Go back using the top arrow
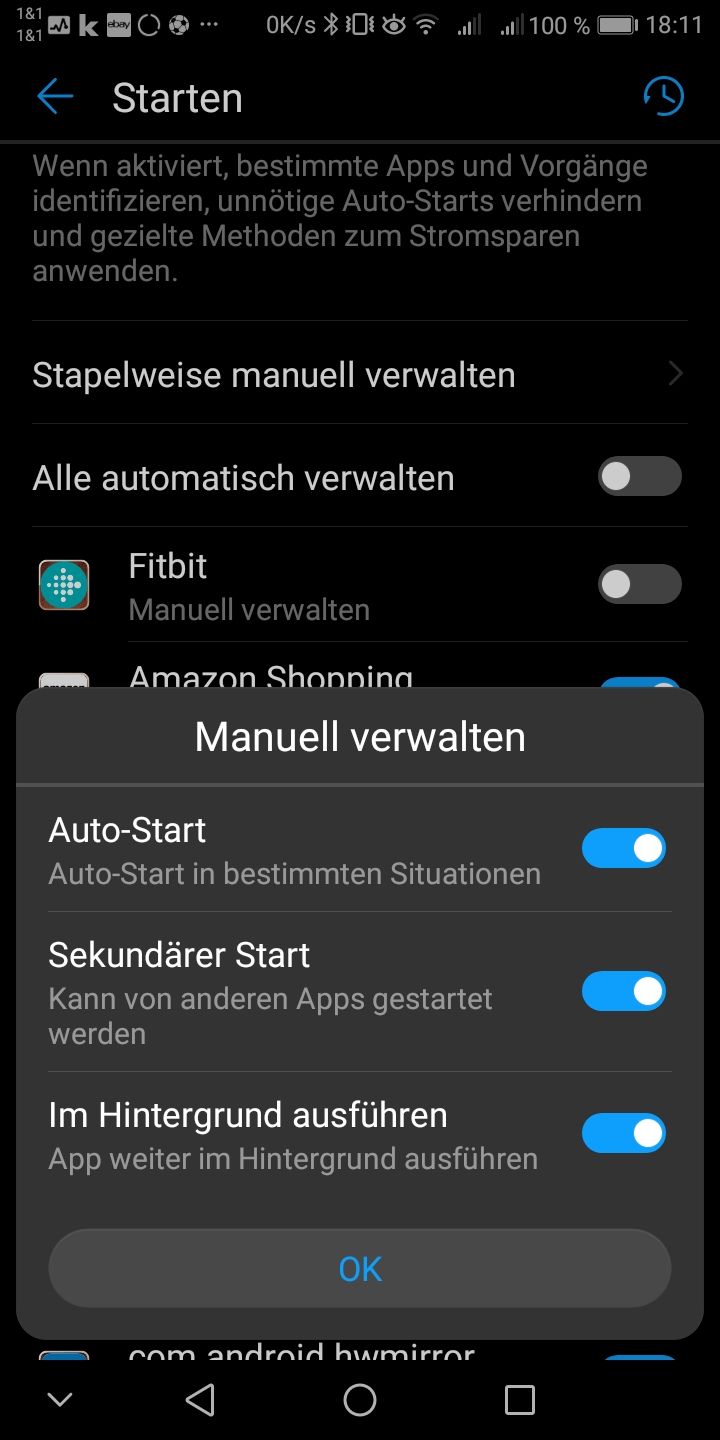The height and width of the screenshot is (1440, 720). [x=55, y=97]
